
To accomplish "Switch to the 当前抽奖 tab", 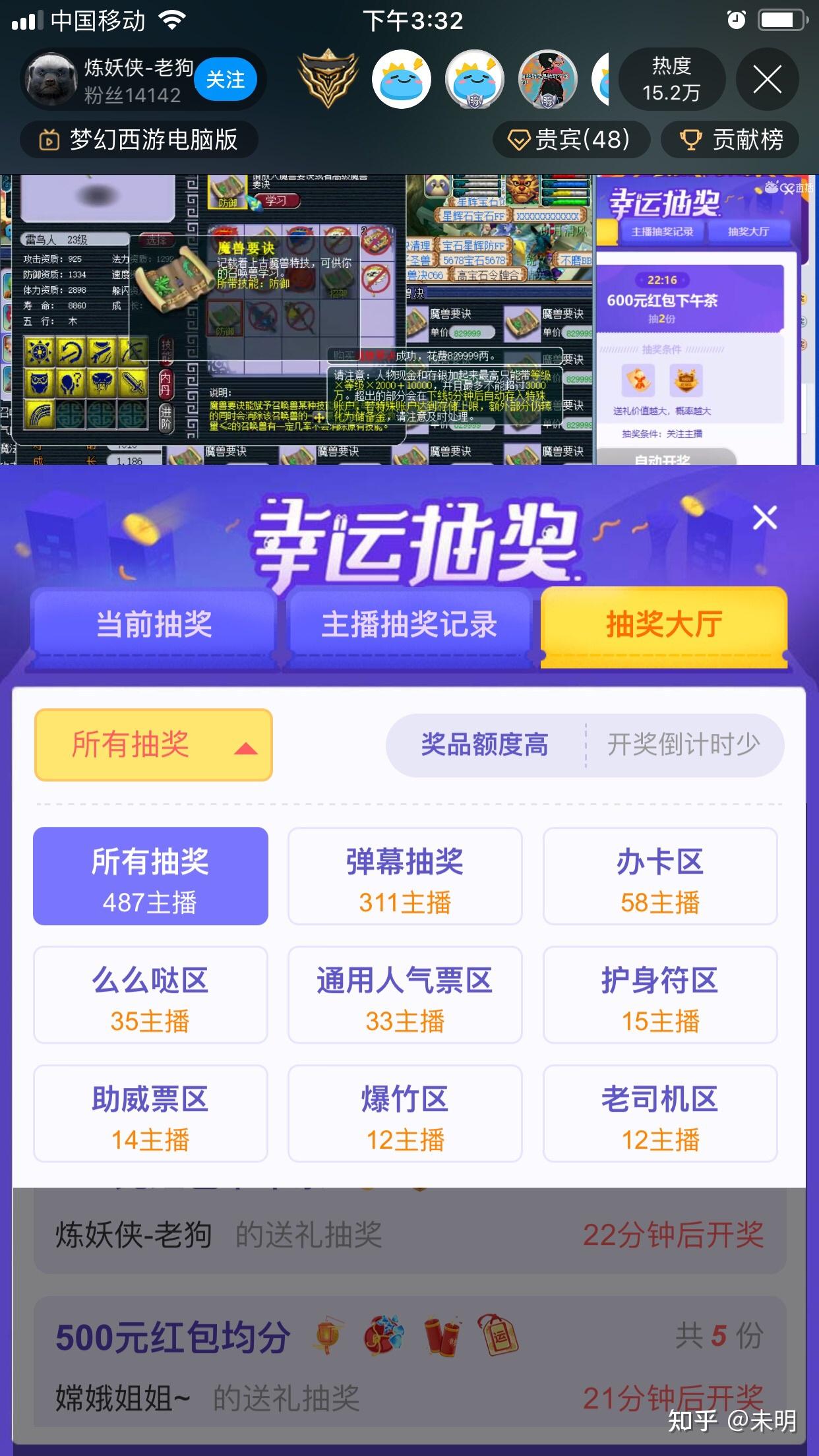I will [x=154, y=623].
